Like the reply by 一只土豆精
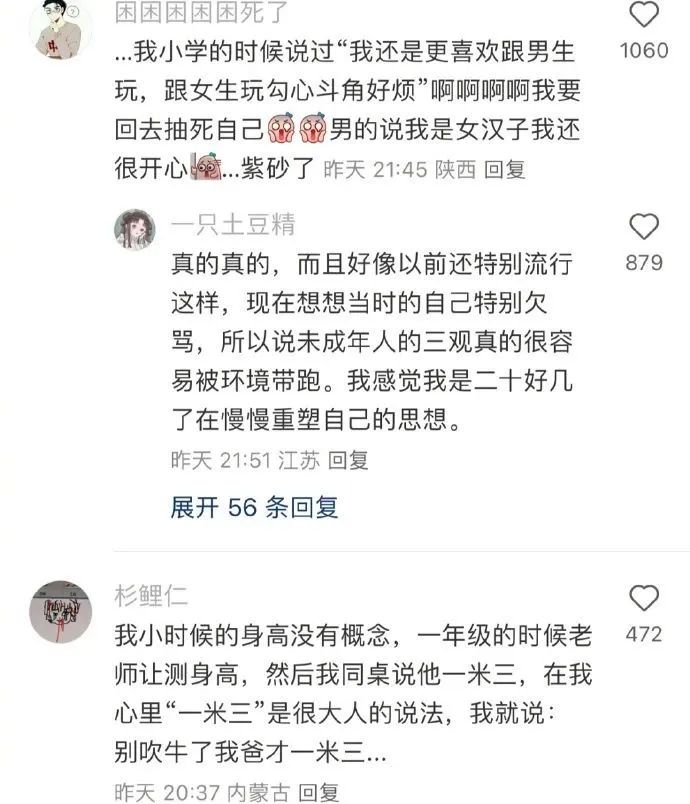 [x=645, y=227]
